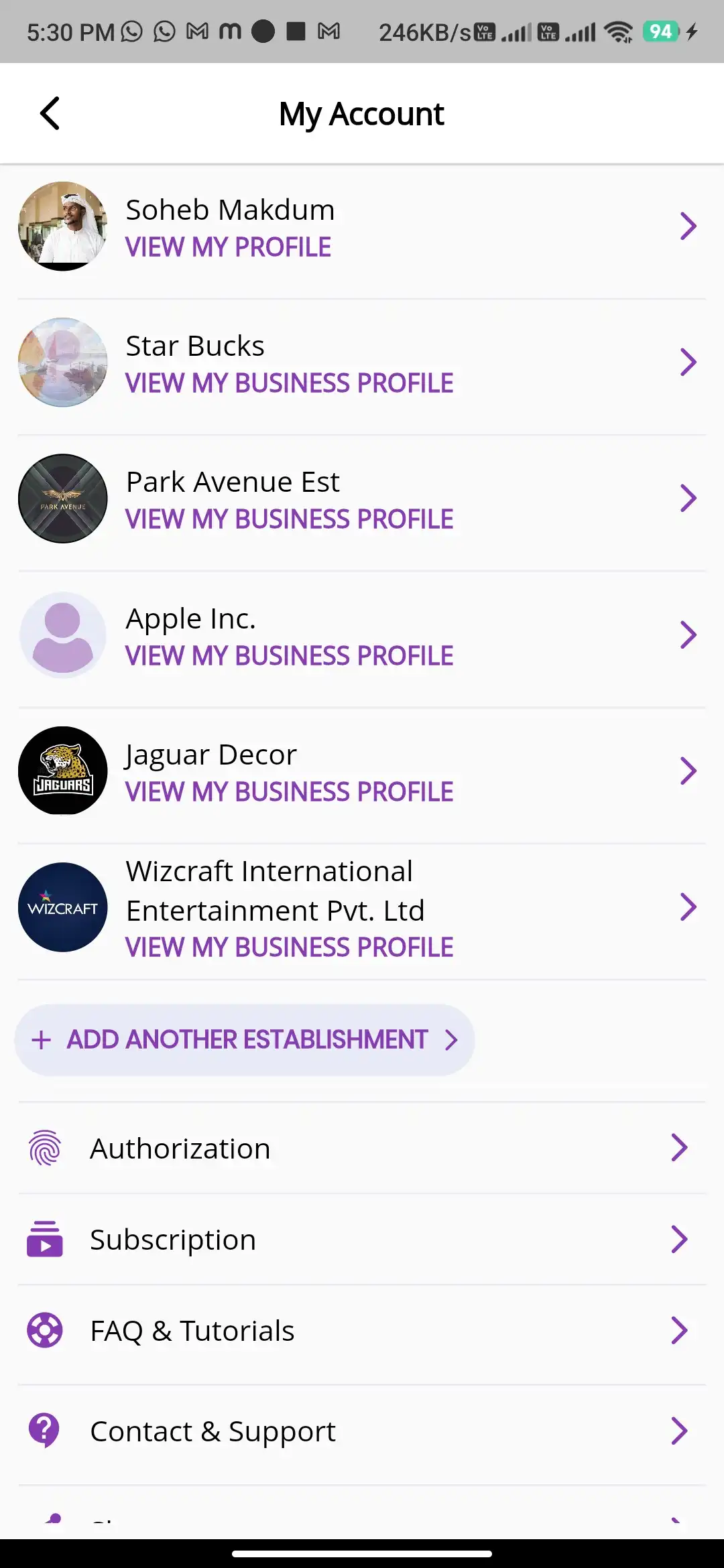Open the Wizcraft business logo
This screenshot has height=1568, width=724.
coord(62,907)
